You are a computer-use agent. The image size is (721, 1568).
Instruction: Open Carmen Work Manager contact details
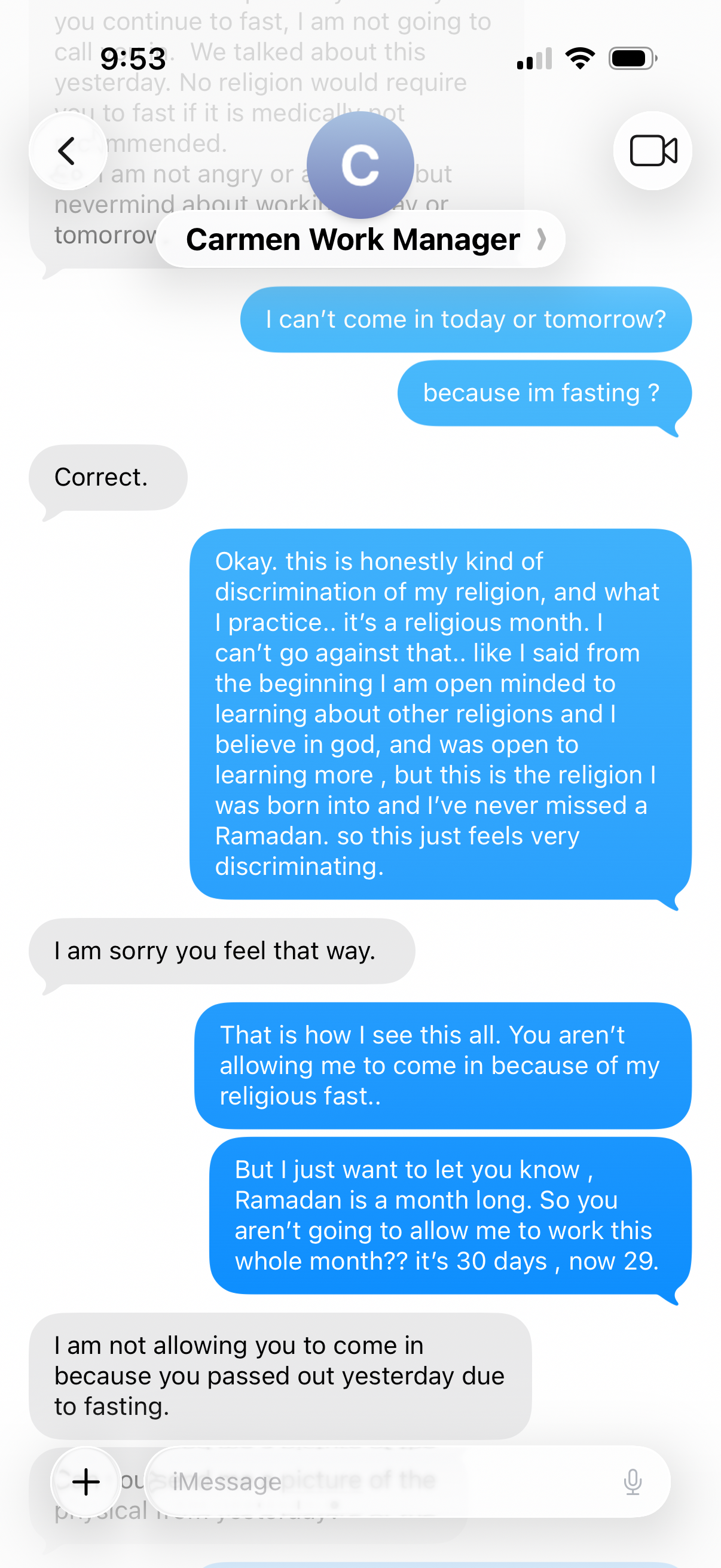[x=360, y=239]
